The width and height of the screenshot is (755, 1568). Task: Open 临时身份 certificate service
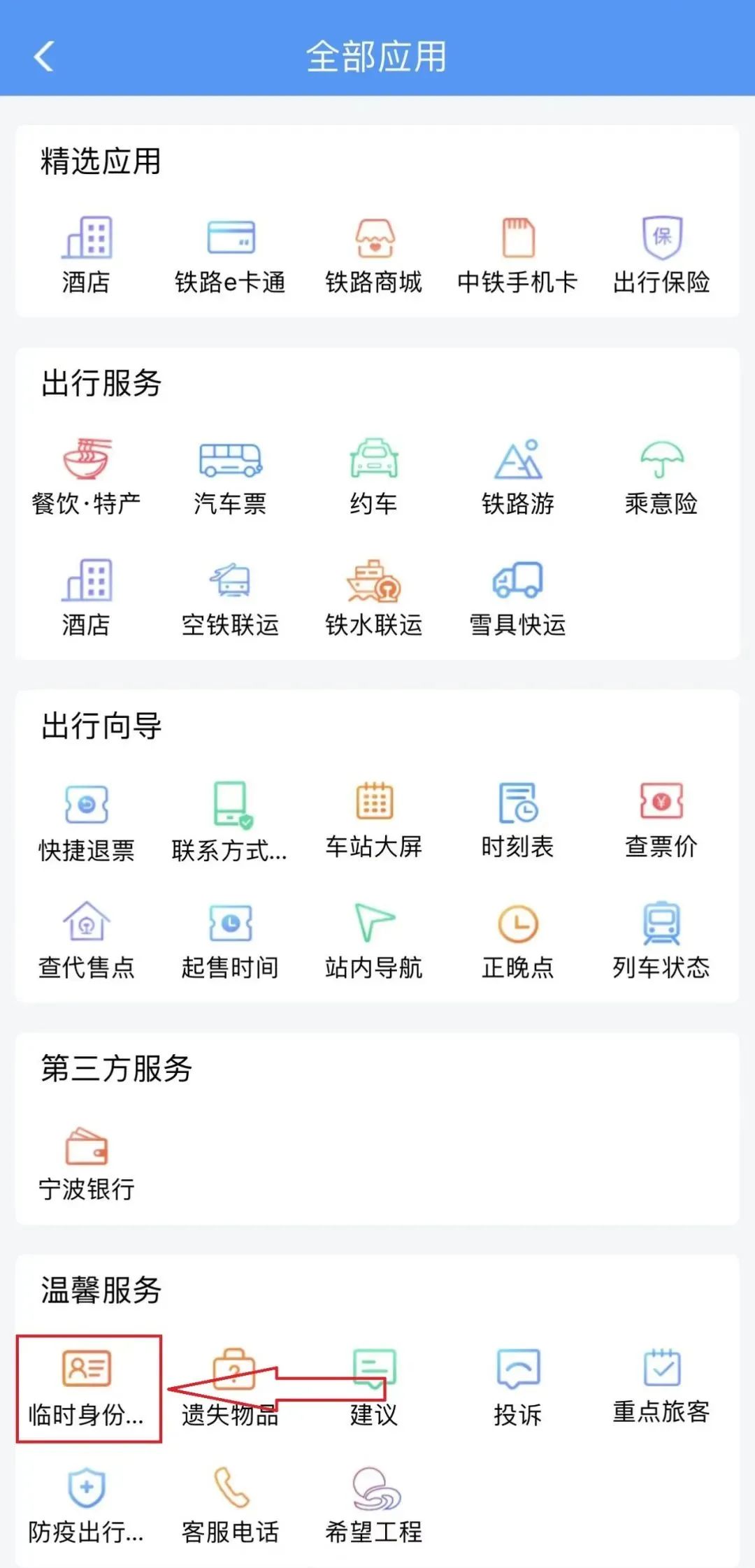coord(86,1388)
